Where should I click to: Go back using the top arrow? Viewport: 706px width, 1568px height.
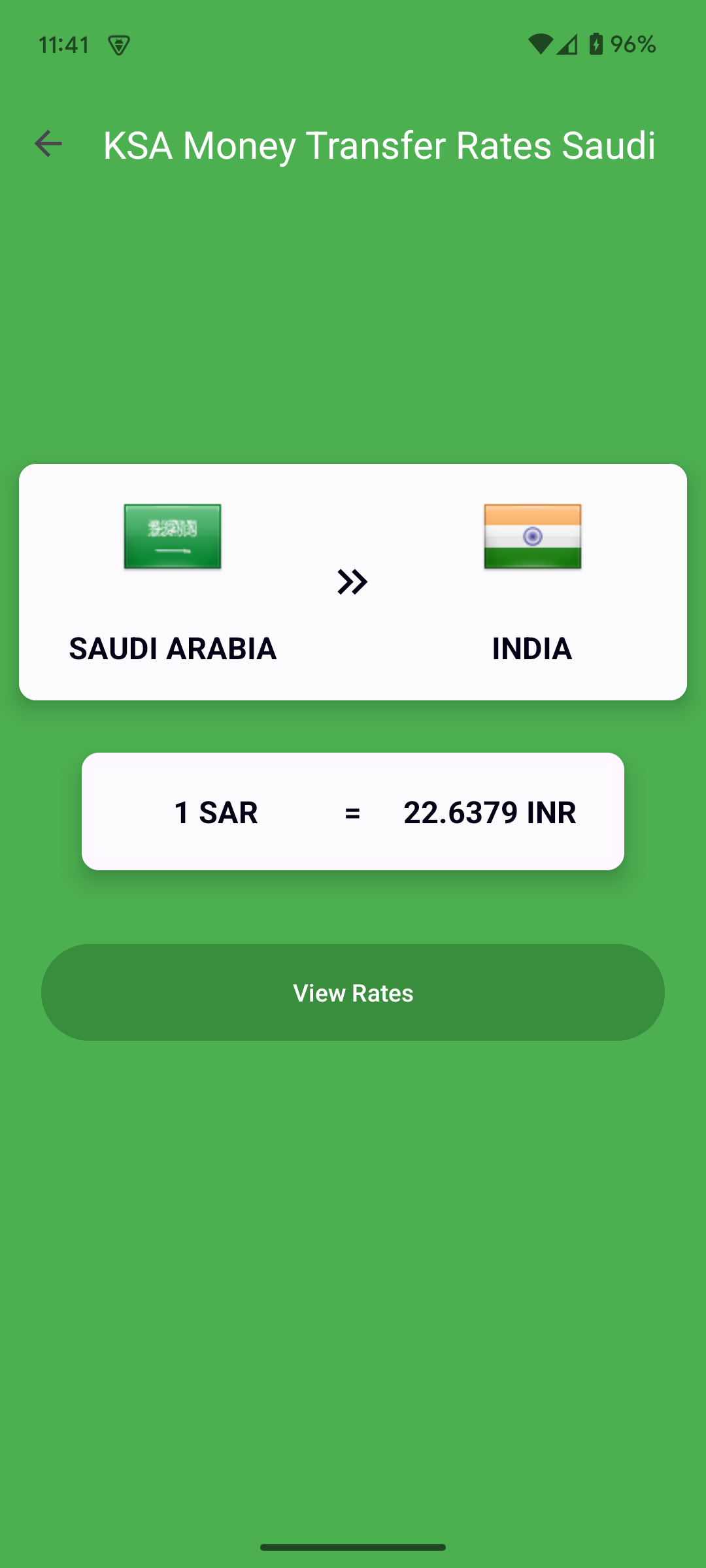[48, 144]
